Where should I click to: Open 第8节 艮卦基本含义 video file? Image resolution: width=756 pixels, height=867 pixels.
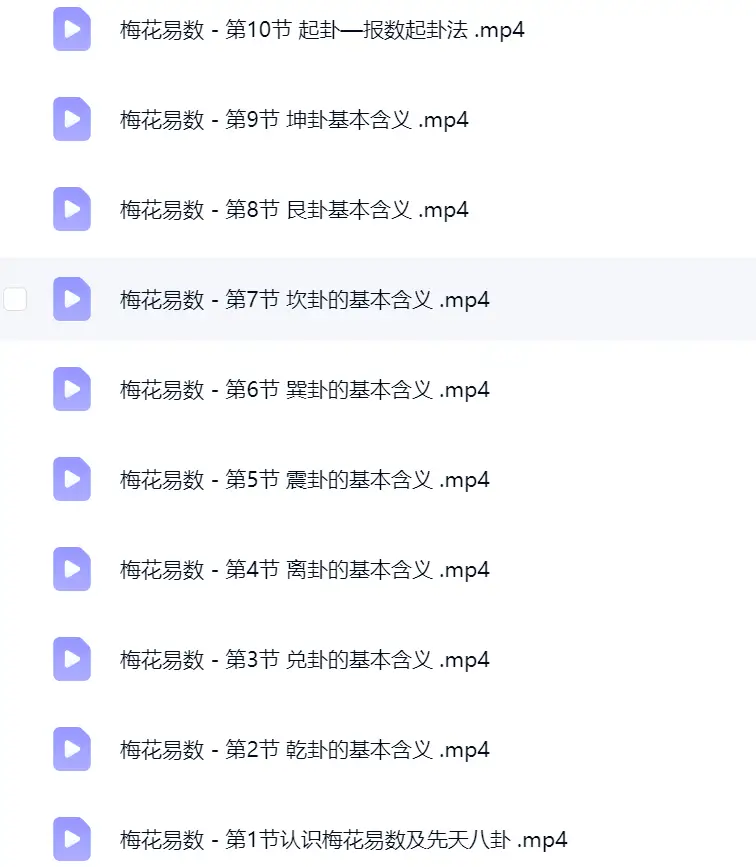(x=294, y=210)
